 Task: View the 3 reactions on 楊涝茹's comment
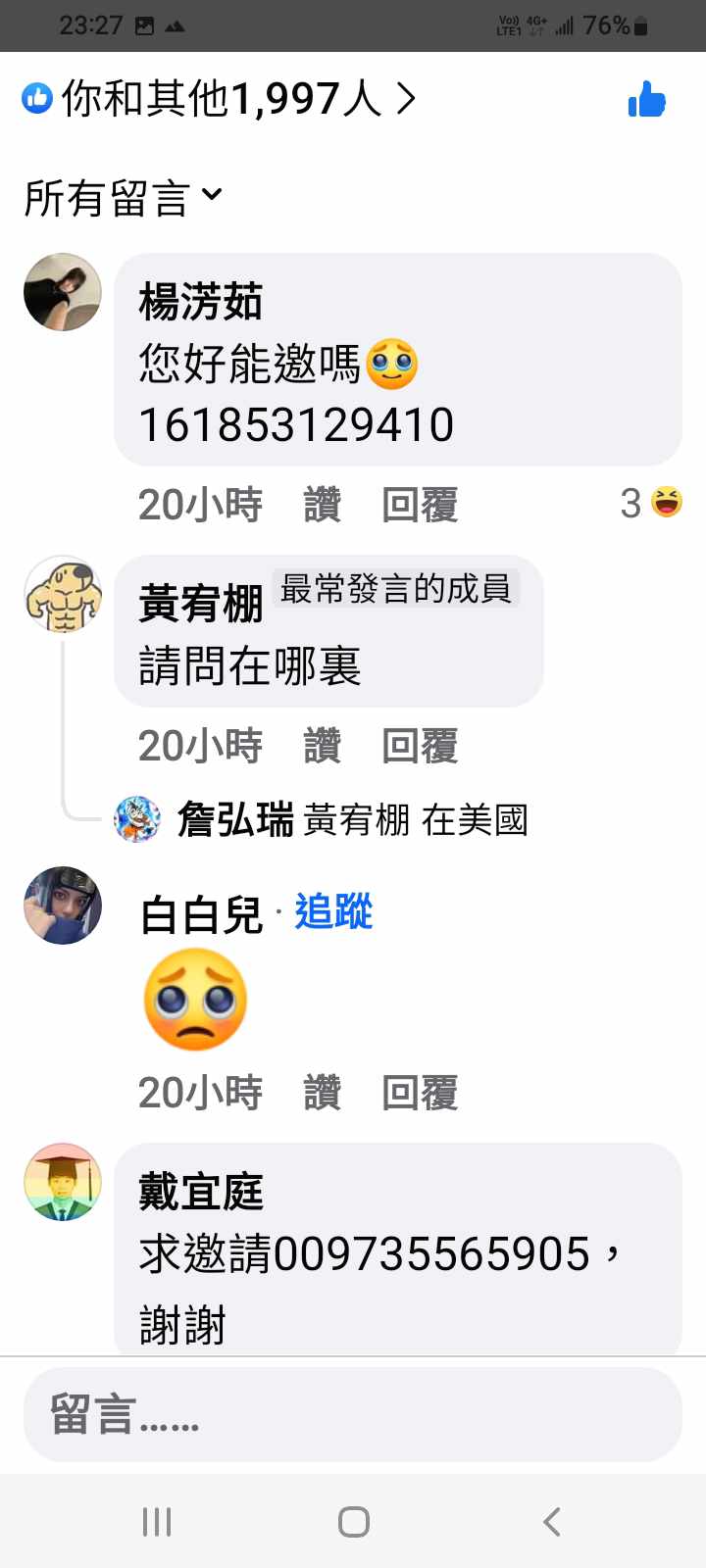point(651,503)
